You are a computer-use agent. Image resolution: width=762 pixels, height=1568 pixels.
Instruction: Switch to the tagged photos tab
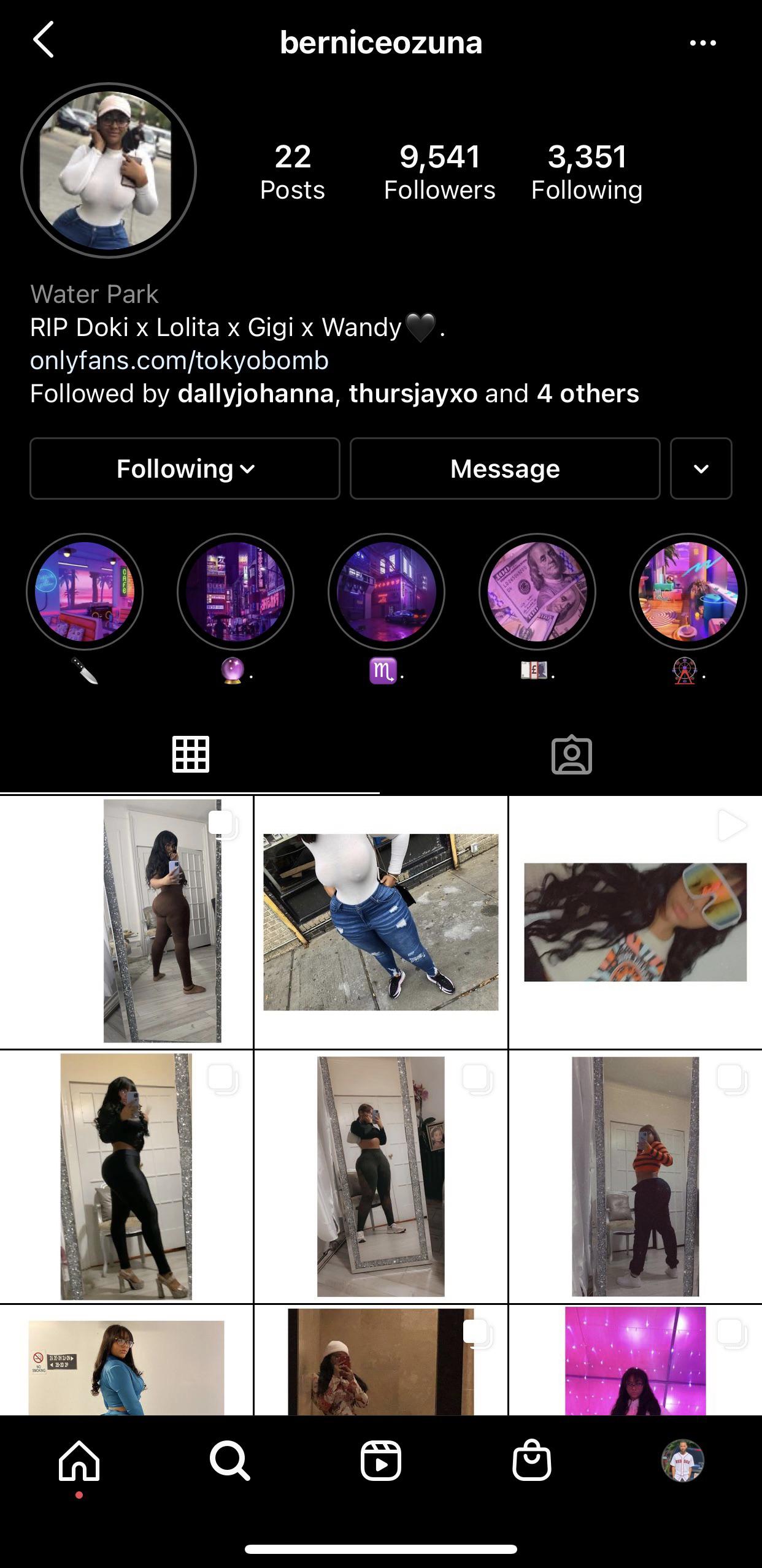point(571,755)
